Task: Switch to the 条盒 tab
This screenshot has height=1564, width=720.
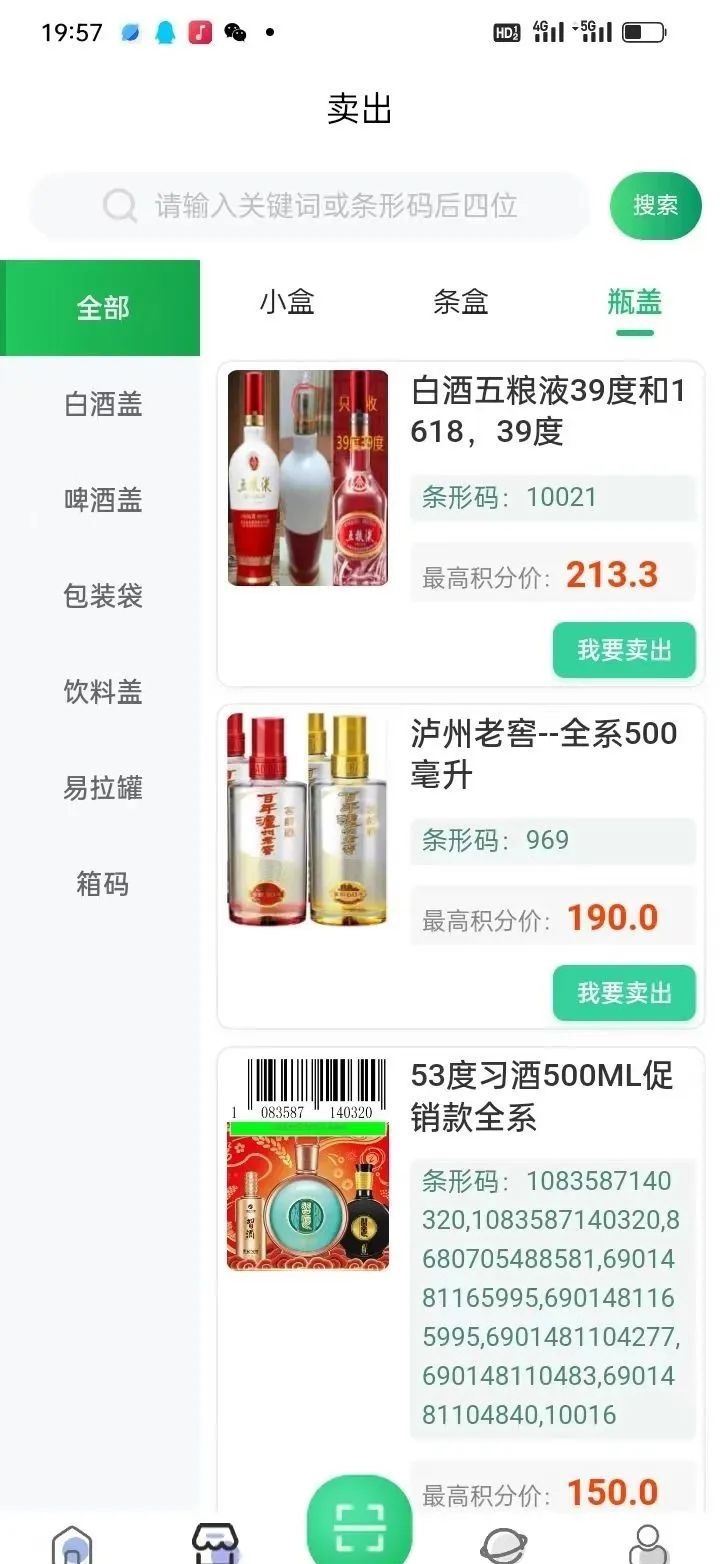Action: (x=460, y=302)
